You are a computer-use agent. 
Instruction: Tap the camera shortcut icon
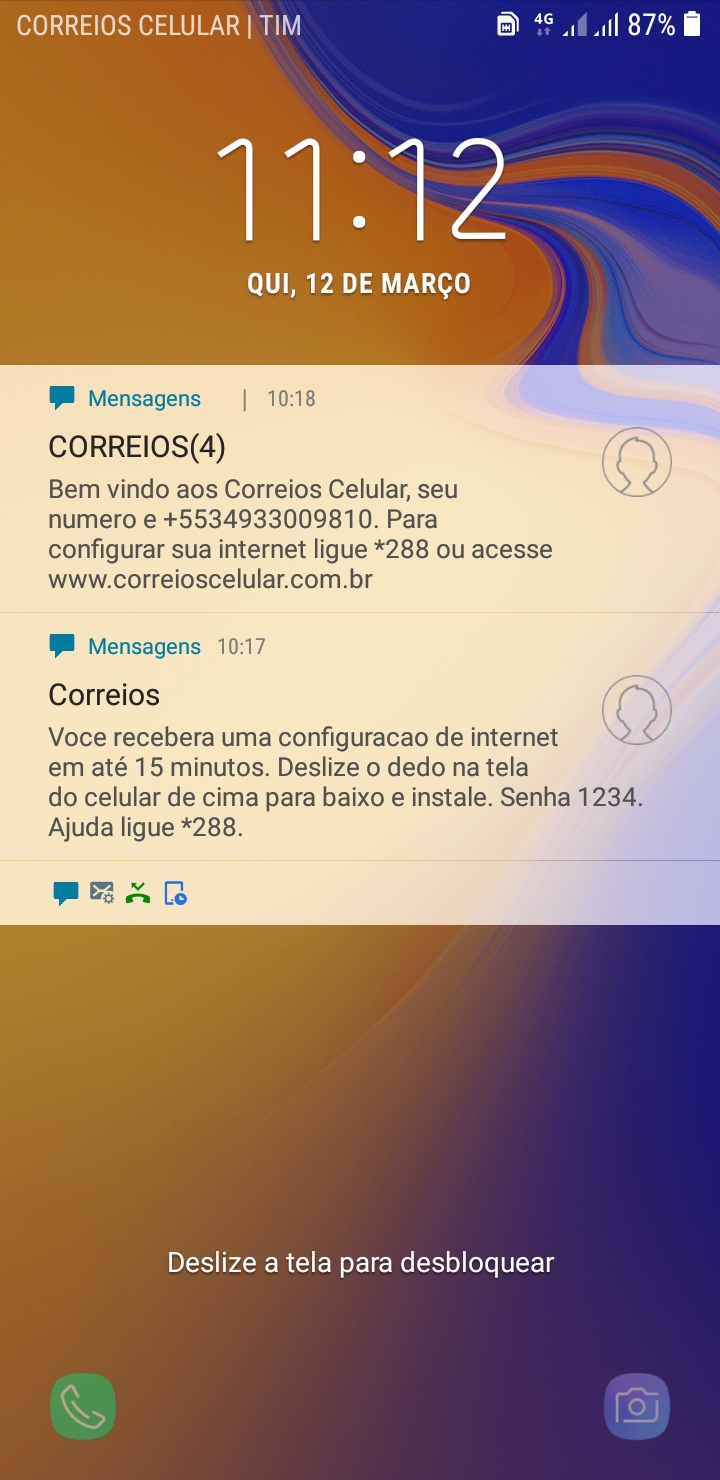637,1407
